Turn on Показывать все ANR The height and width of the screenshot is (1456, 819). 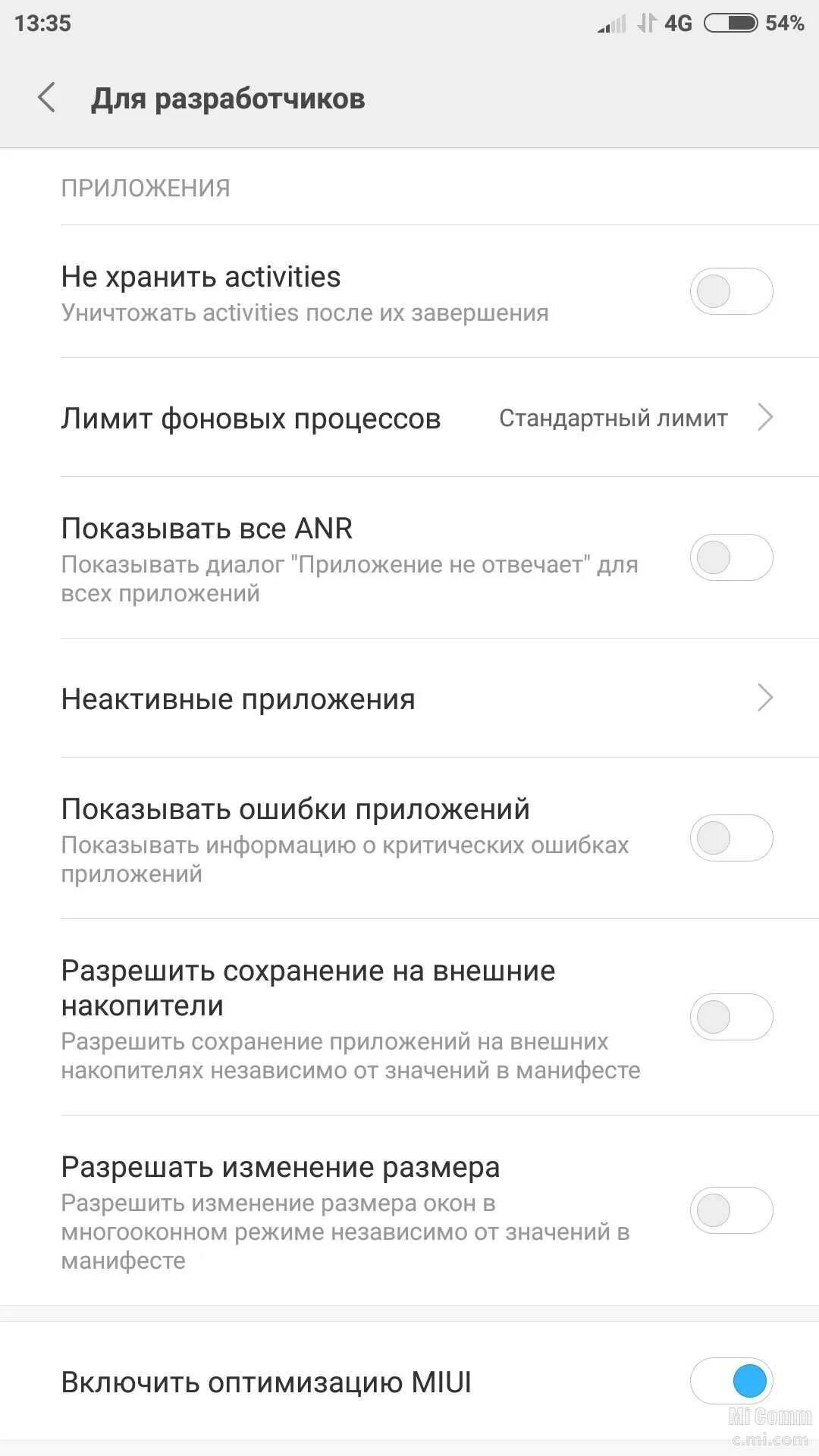732,556
